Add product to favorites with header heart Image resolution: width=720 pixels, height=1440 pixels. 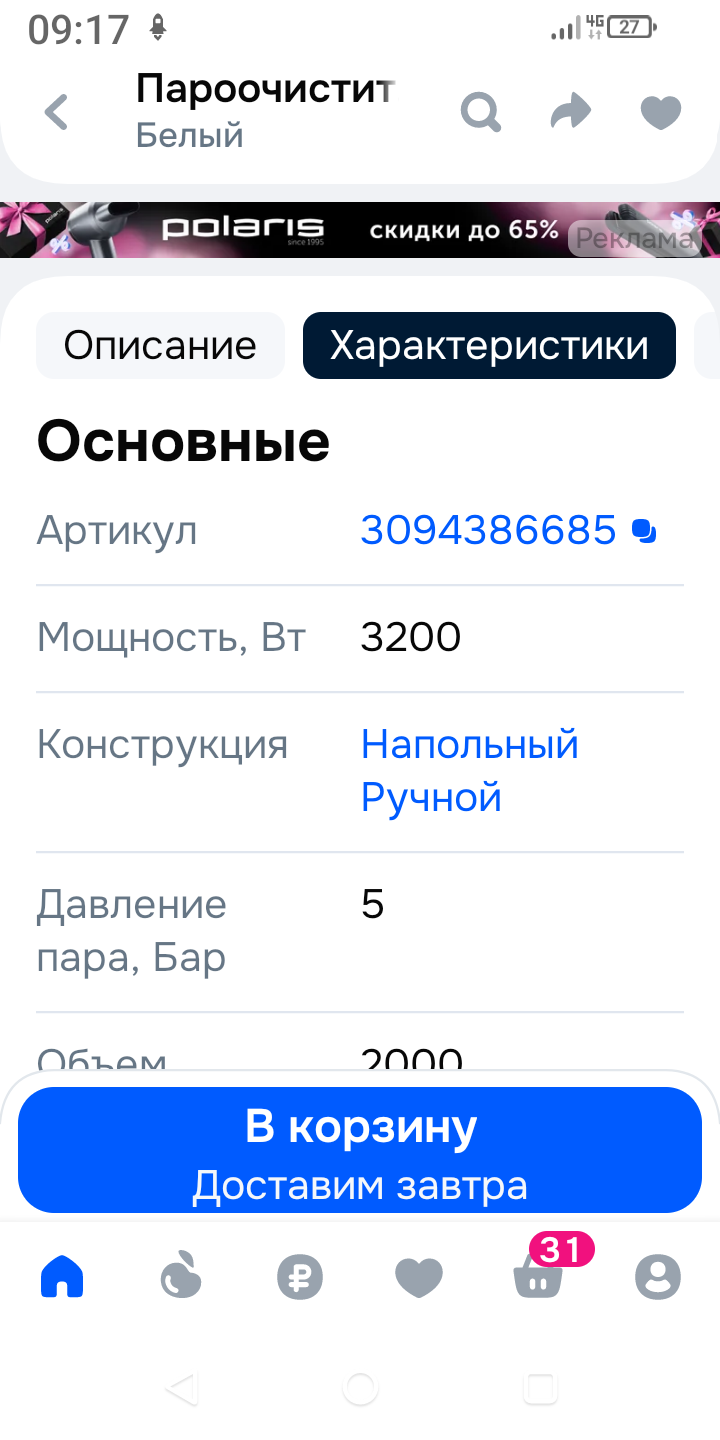(x=660, y=112)
